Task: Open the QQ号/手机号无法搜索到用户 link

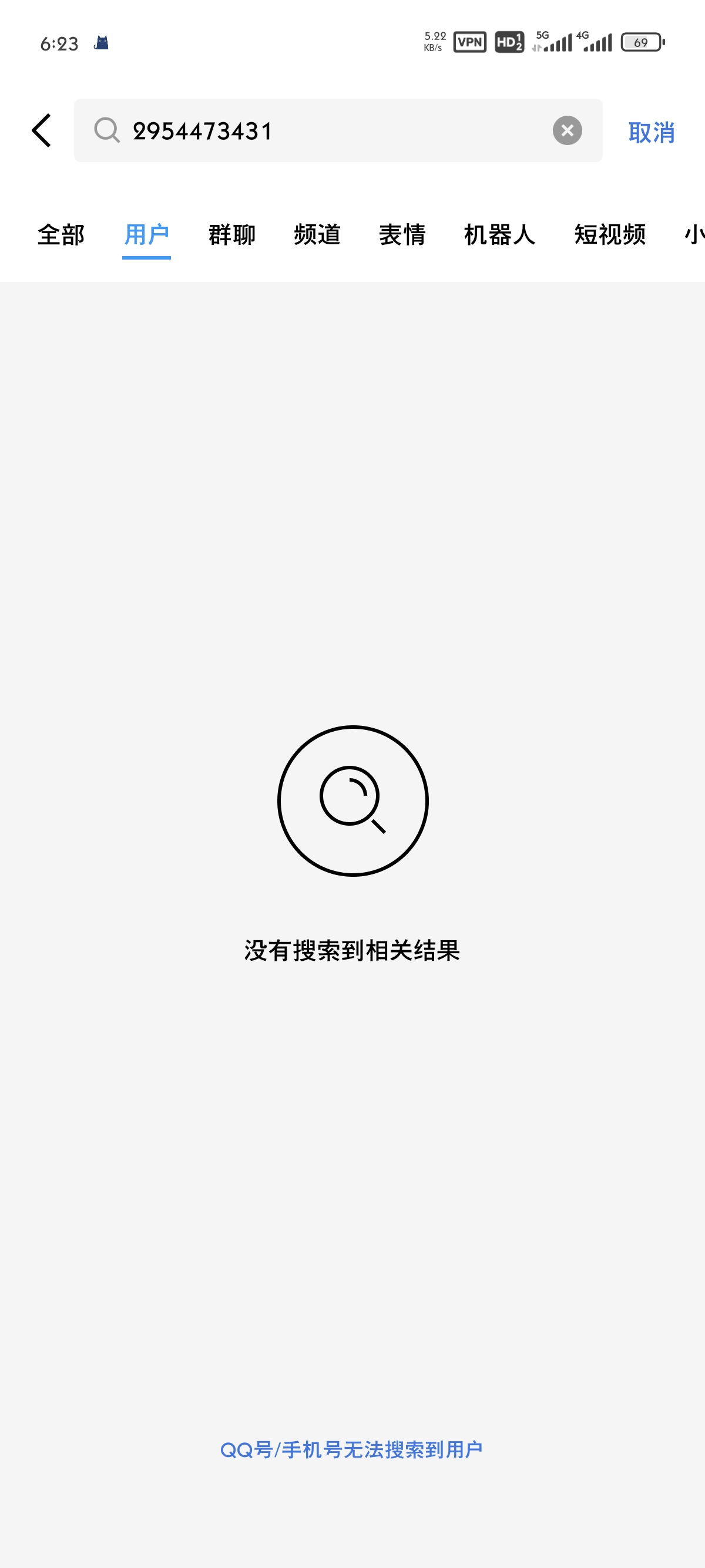Action: 352,1449
